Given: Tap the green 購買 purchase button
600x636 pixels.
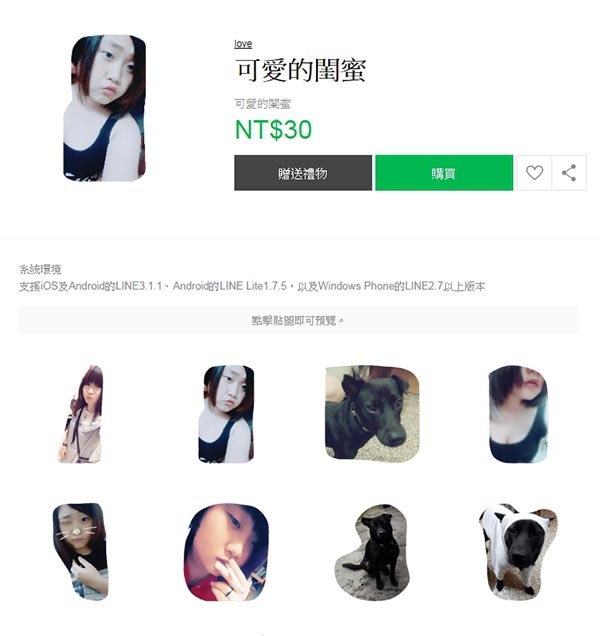Looking at the screenshot, I should (443, 173).
